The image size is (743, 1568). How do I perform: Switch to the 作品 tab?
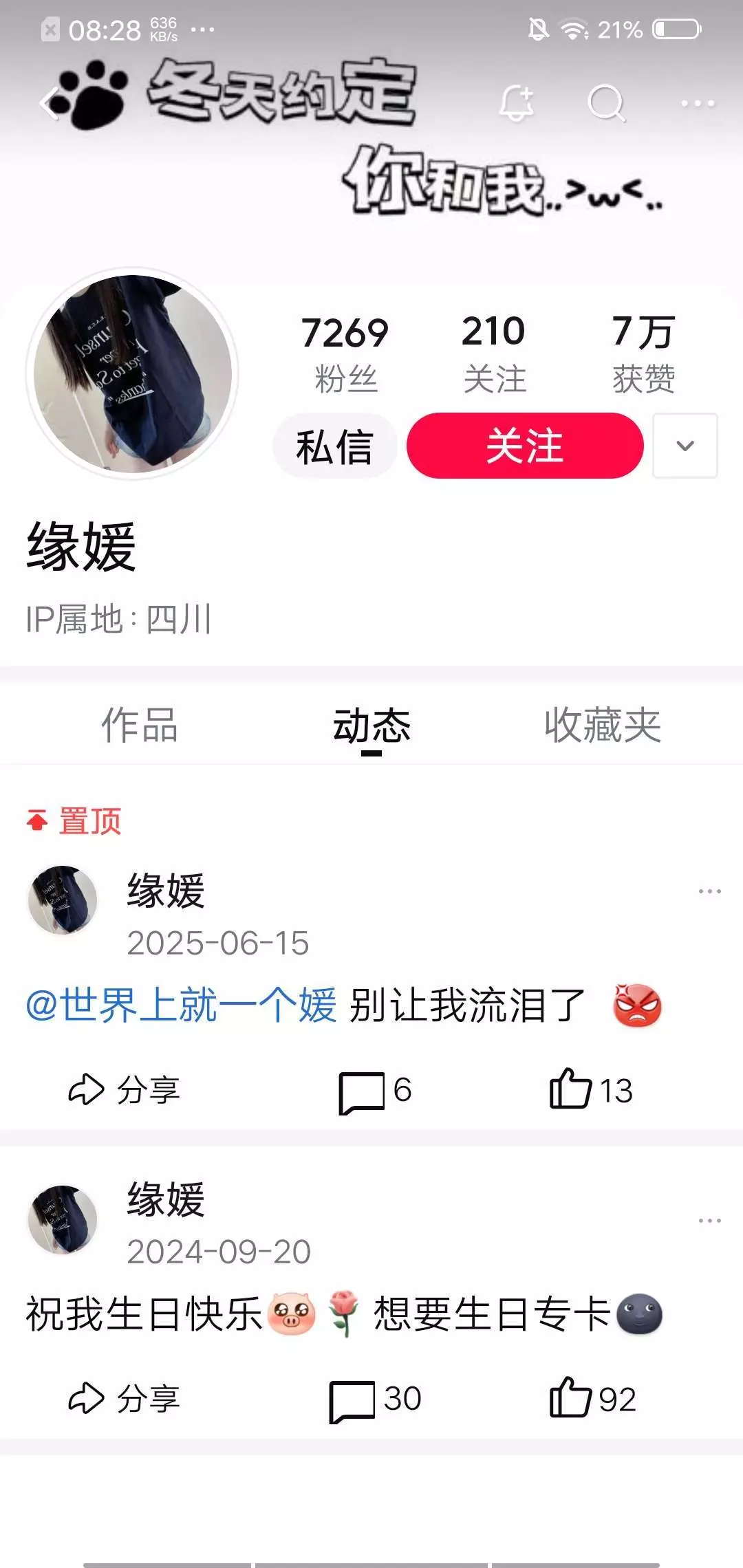tap(140, 726)
